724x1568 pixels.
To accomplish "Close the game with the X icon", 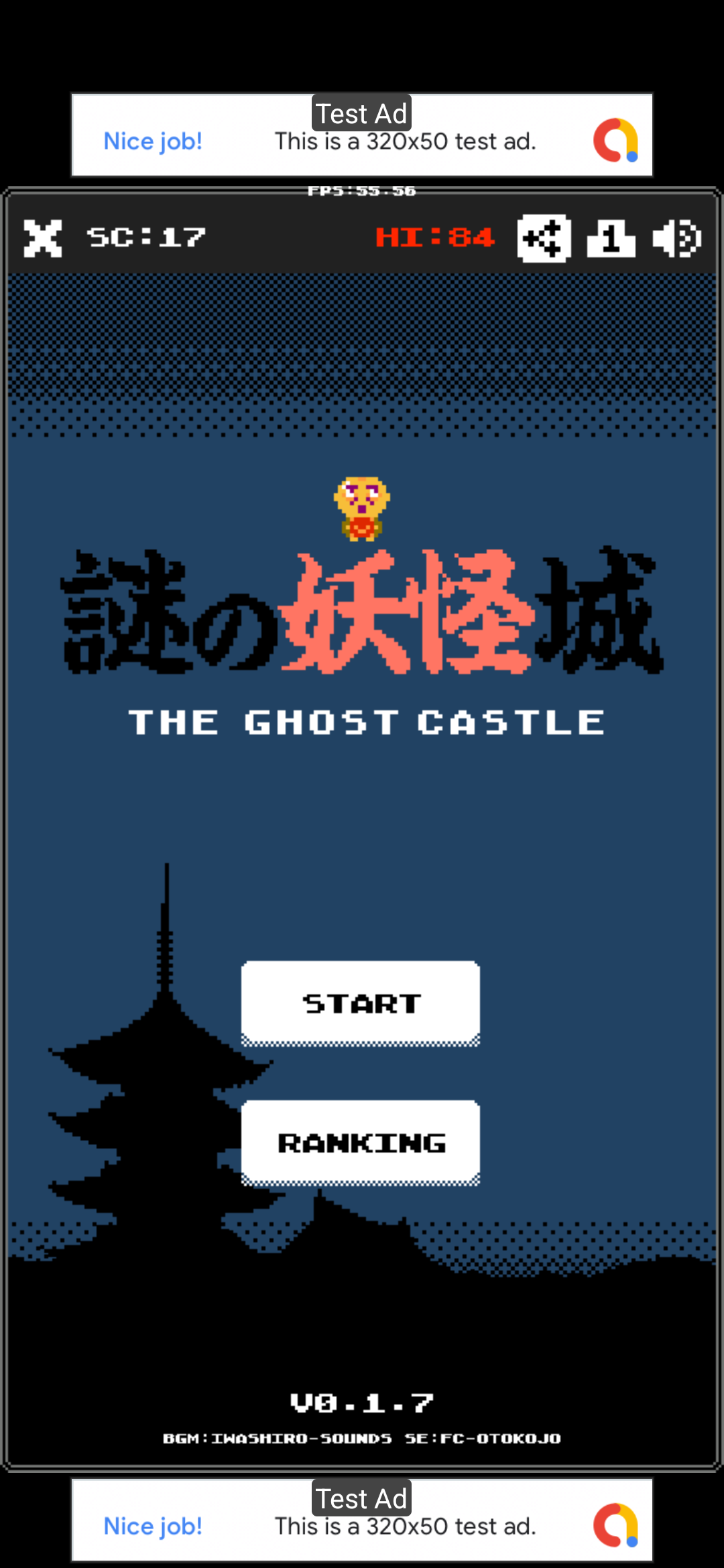I will pos(43,239).
